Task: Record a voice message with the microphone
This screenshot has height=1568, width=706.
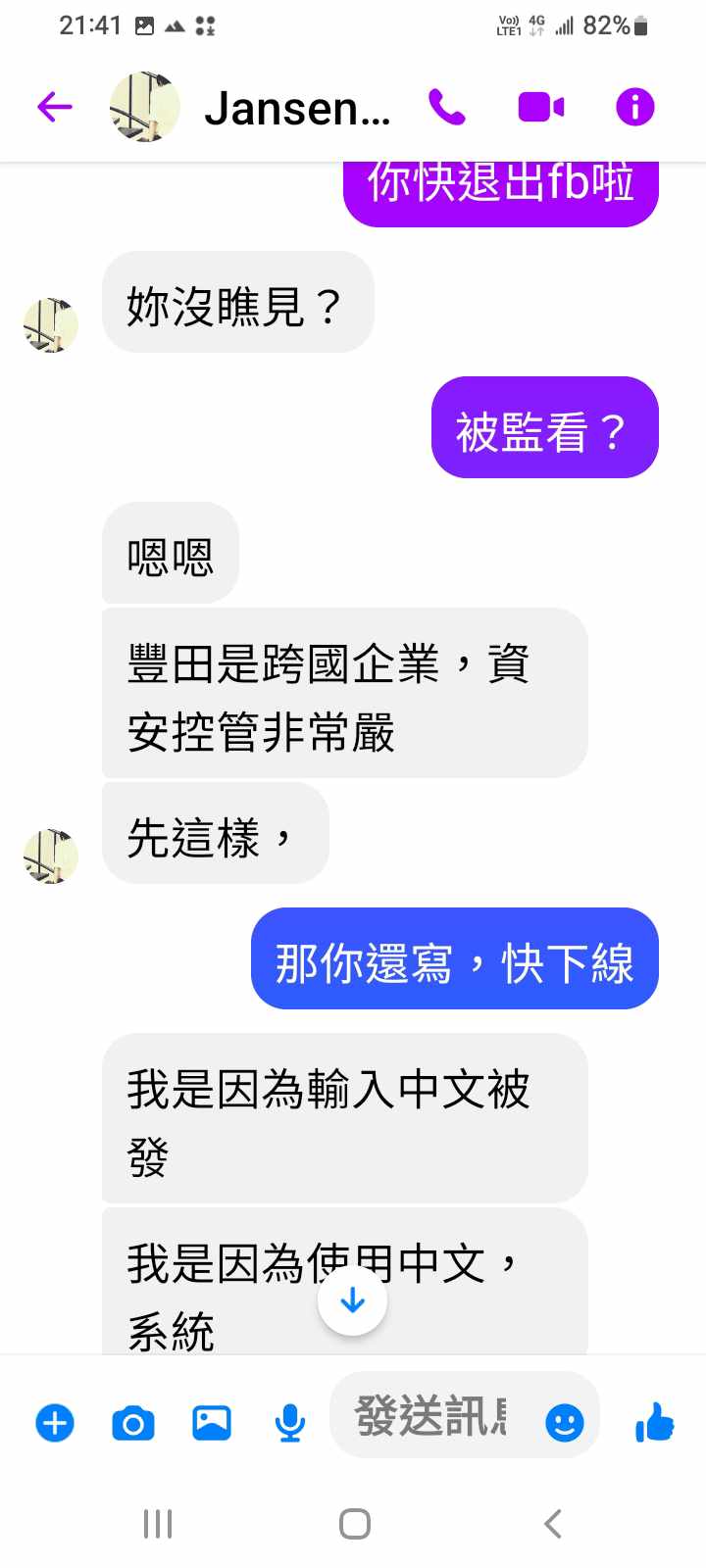Action: 289,1423
